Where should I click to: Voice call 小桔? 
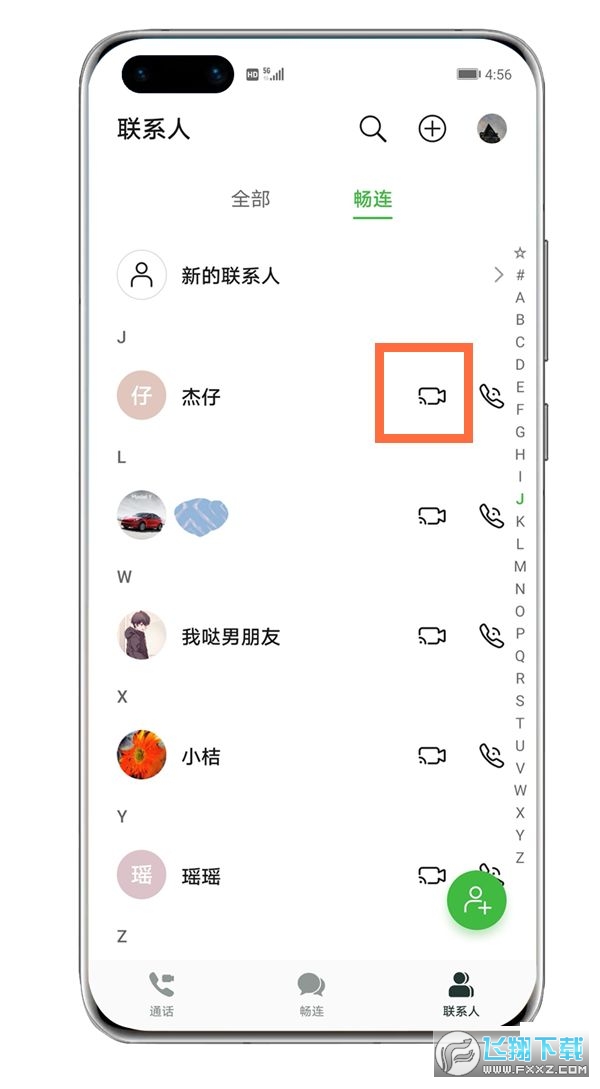pyautogui.click(x=492, y=756)
